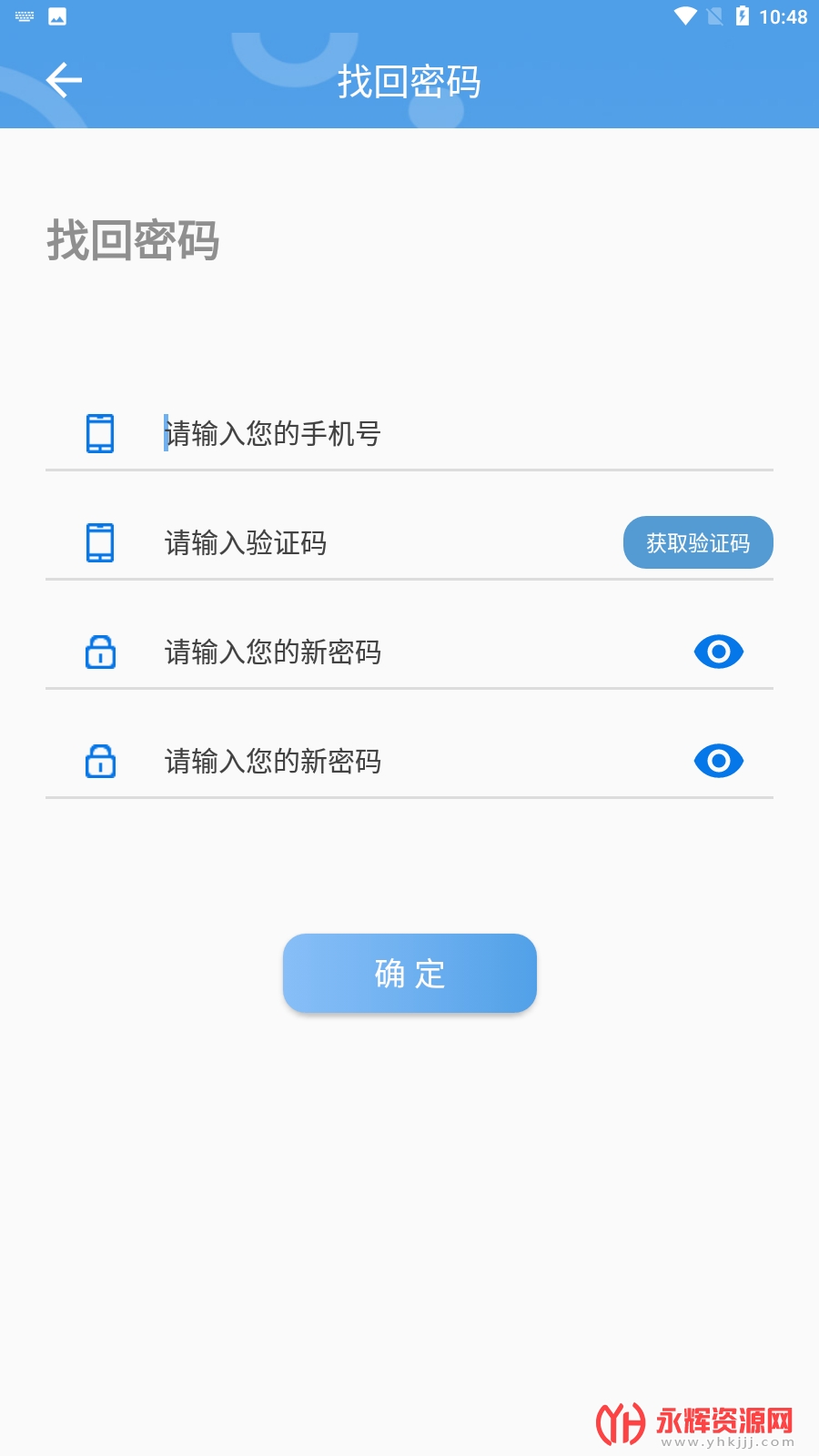The height and width of the screenshot is (1456, 819).
Task: Show the first new password with eye icon
Action: (x=719, y=652)
